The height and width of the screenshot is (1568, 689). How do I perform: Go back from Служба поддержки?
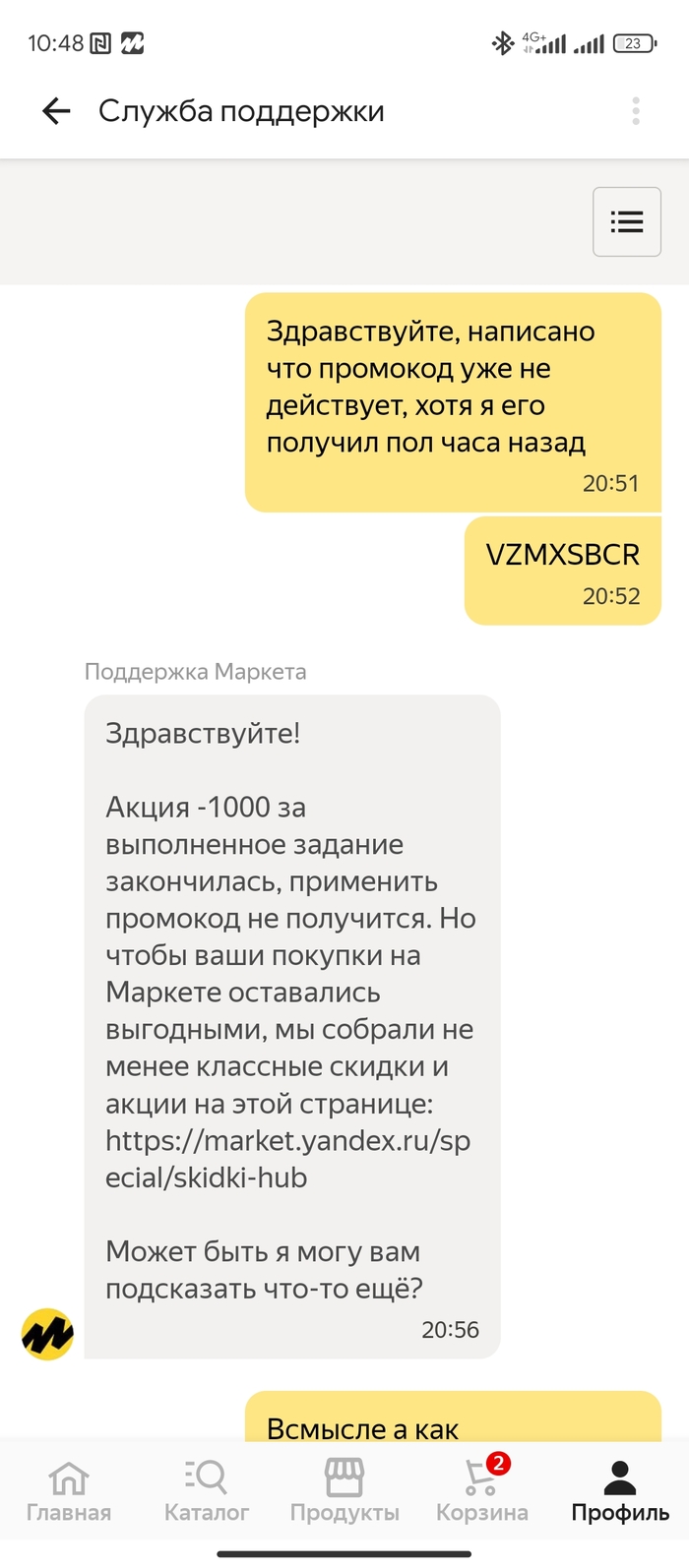coord(56,111)
